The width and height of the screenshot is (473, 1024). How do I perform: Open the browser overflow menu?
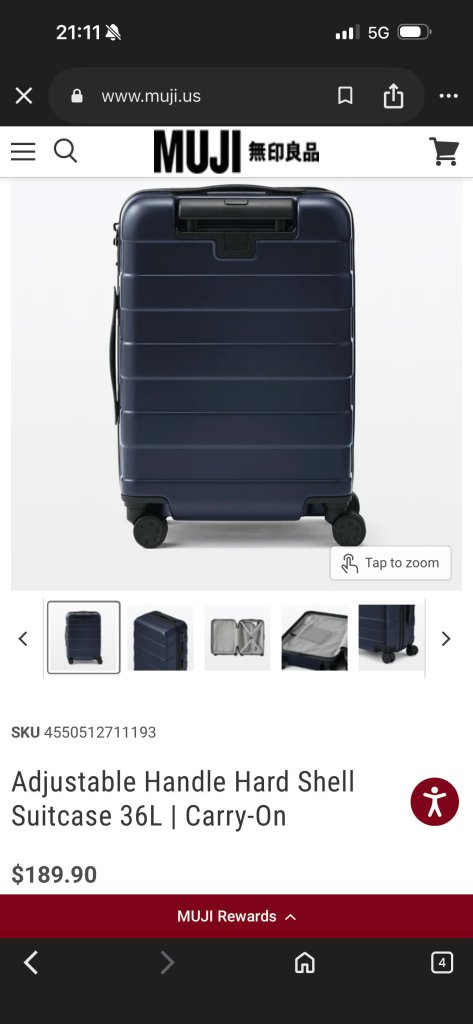449,97
